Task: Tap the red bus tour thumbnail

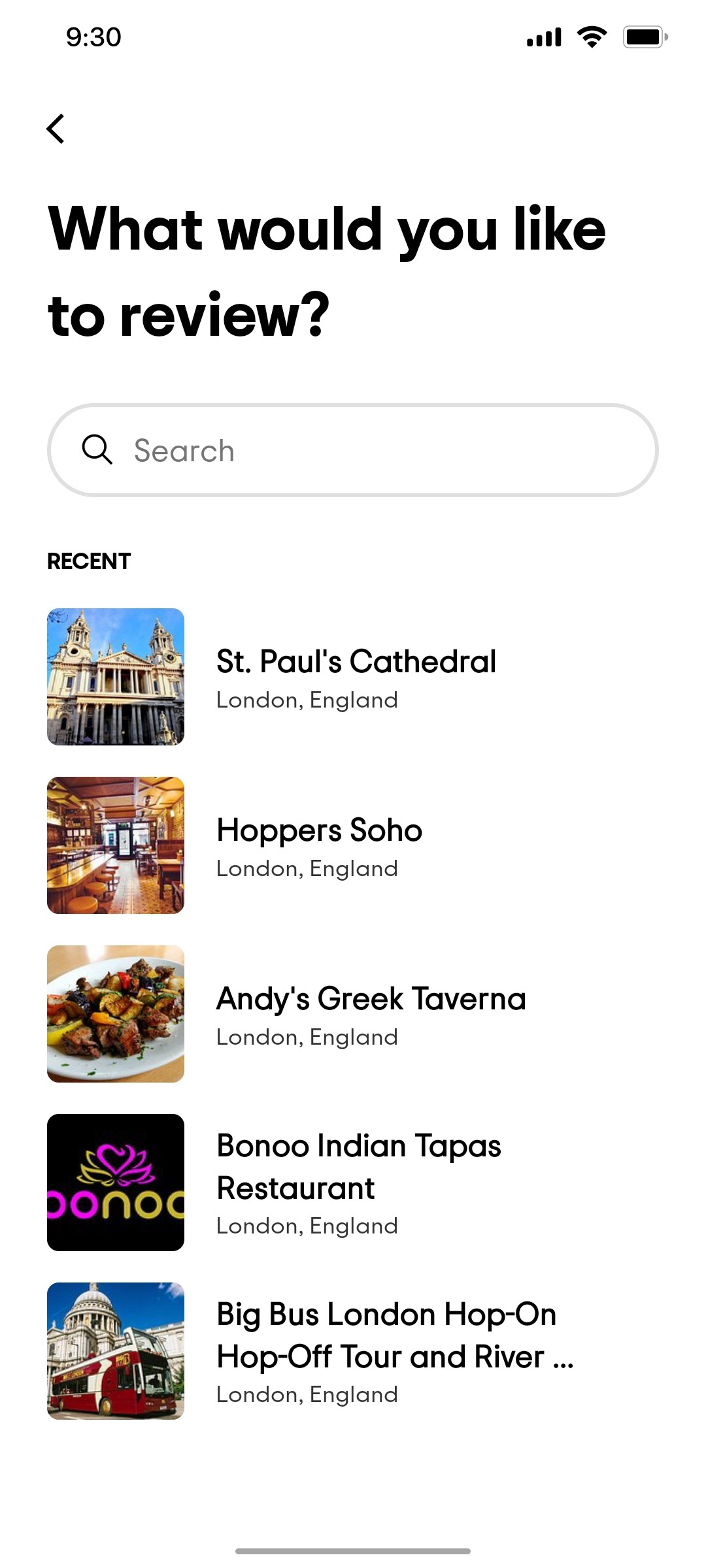Action: [x=116, y=1351]
